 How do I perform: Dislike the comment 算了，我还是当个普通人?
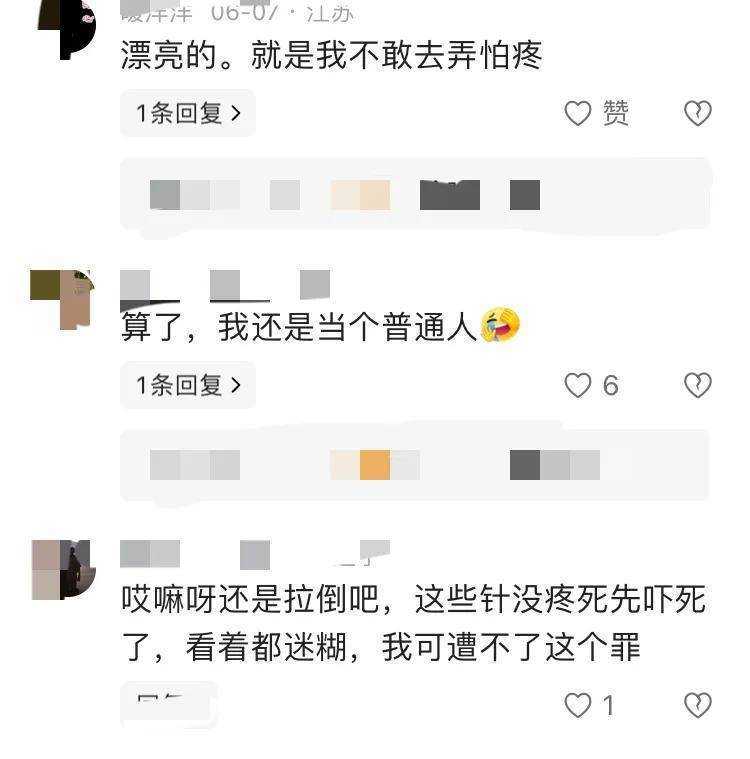point(697,385)
